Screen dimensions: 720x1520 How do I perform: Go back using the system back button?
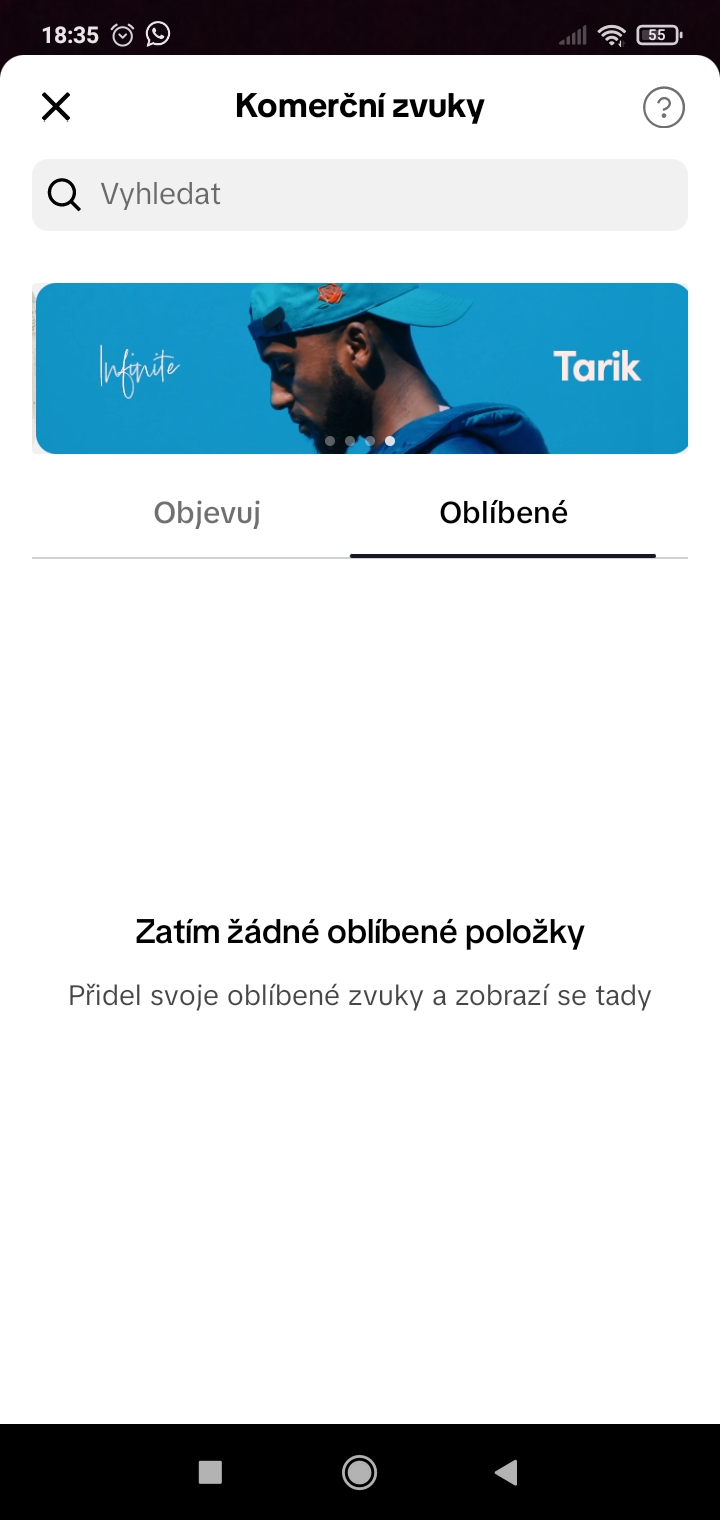click(x=506, y=1471)
